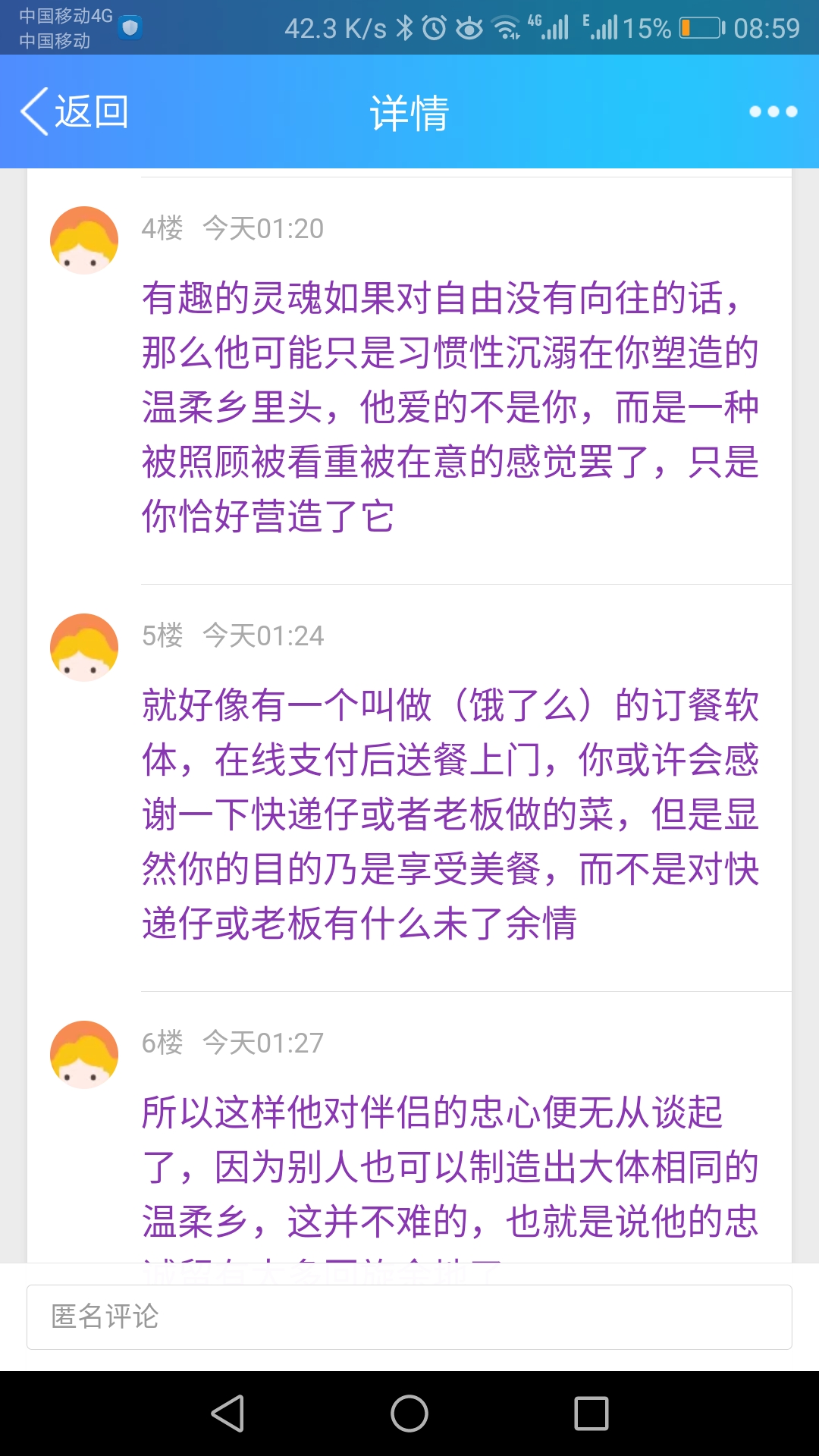Select the 4楼 comment about 有趣的灵魂
This screenshot has height=1456, width=819.
[x=450, y=406]
